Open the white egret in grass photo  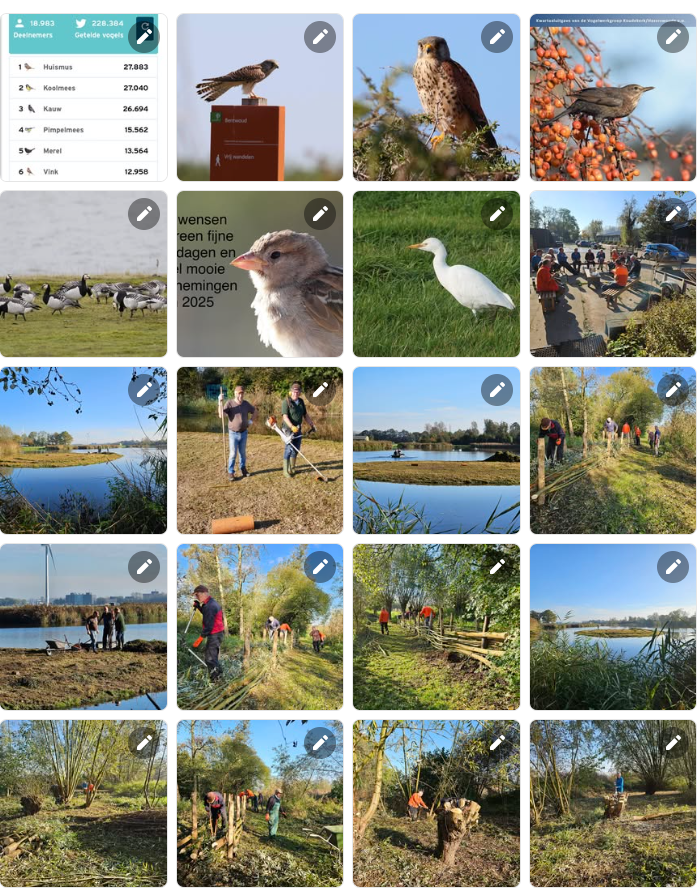pyautogui.click(x=436, y=290)
